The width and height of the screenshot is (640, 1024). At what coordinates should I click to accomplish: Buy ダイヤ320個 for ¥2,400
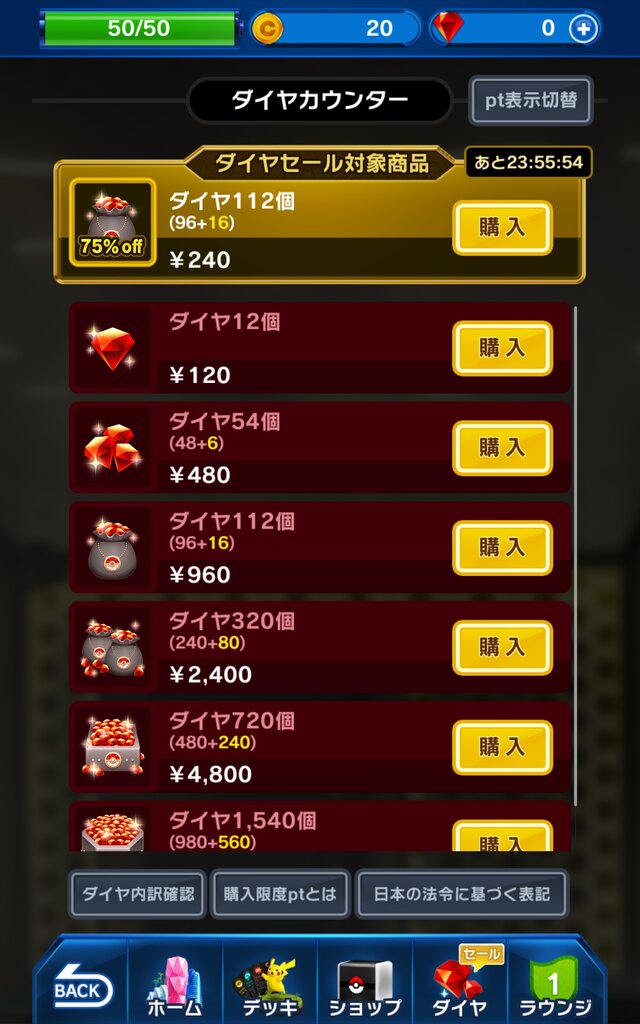[x=502, y=647]
